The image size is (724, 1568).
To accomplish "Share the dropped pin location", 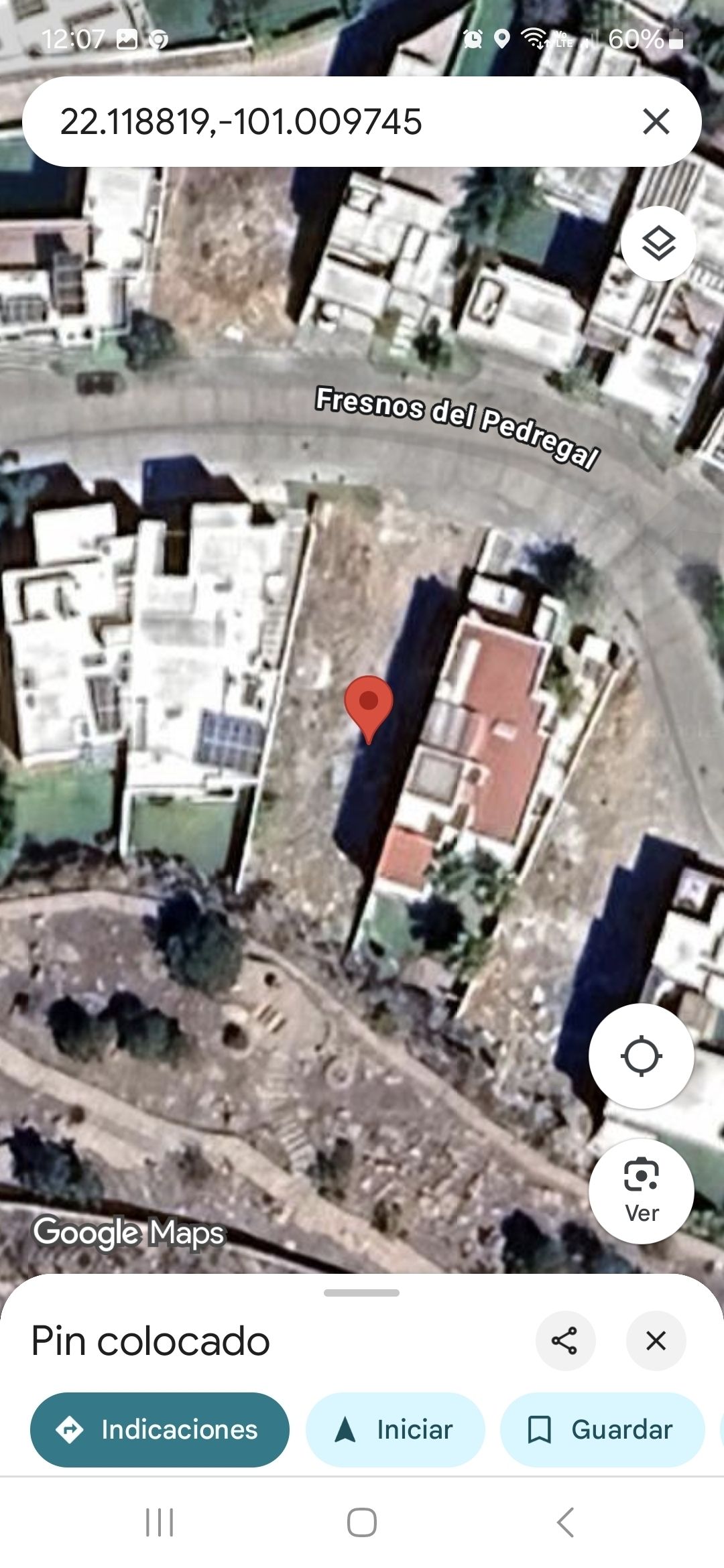I will tap(564, 1341).
